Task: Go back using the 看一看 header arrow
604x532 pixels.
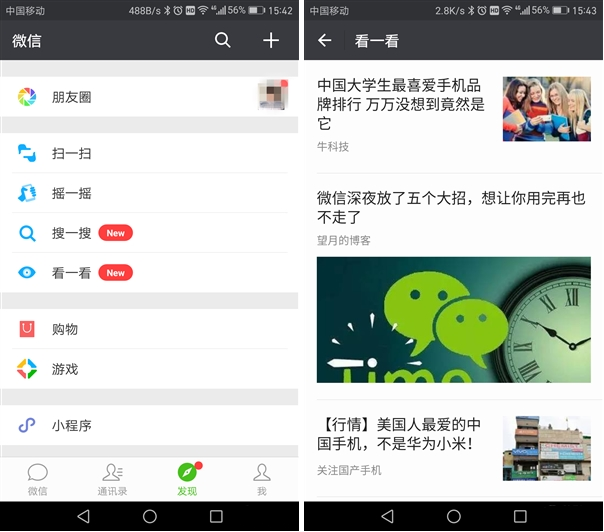Action: (324, 40)
